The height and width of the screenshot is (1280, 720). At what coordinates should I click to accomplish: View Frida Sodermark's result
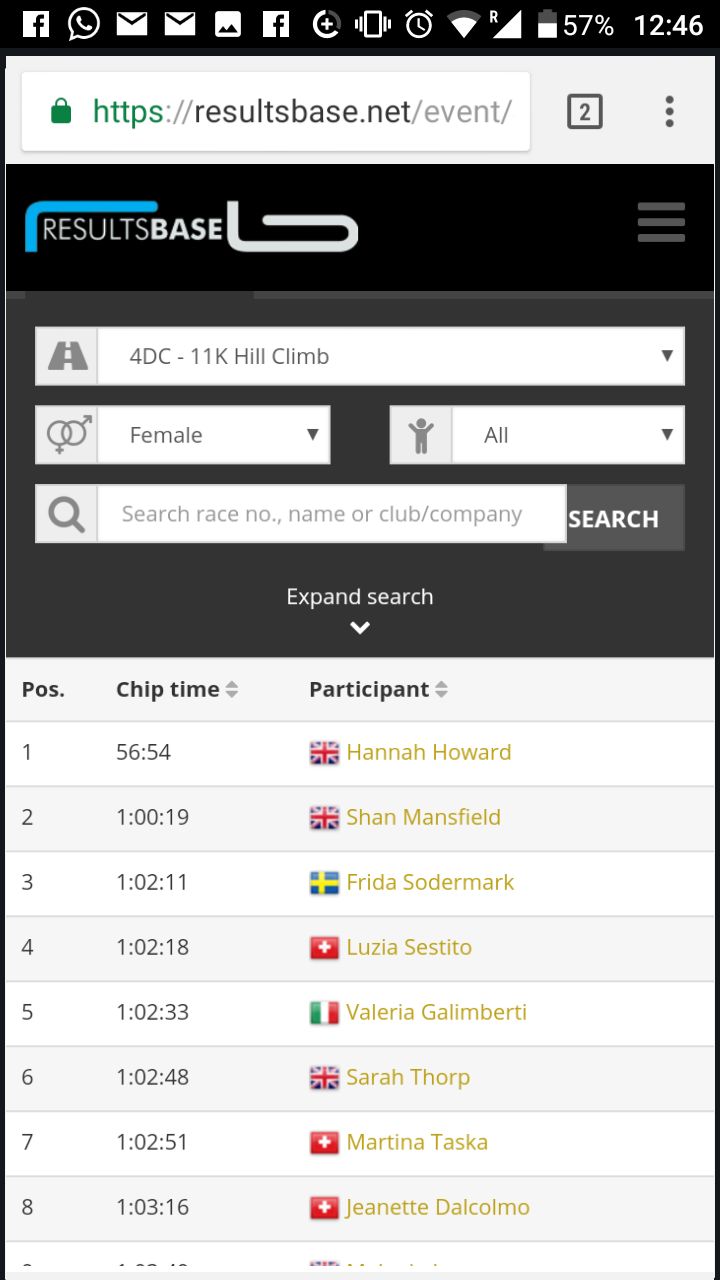click(430, 882)
